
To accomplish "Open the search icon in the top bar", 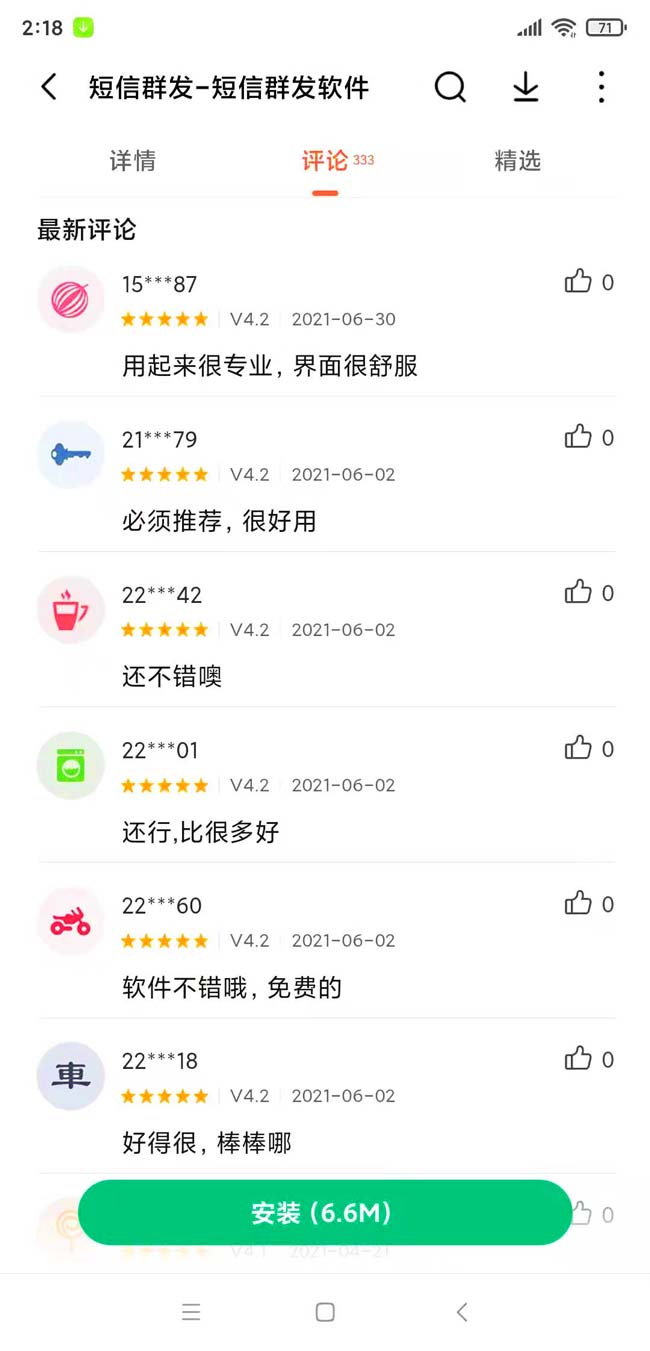I will click(450, 87).
